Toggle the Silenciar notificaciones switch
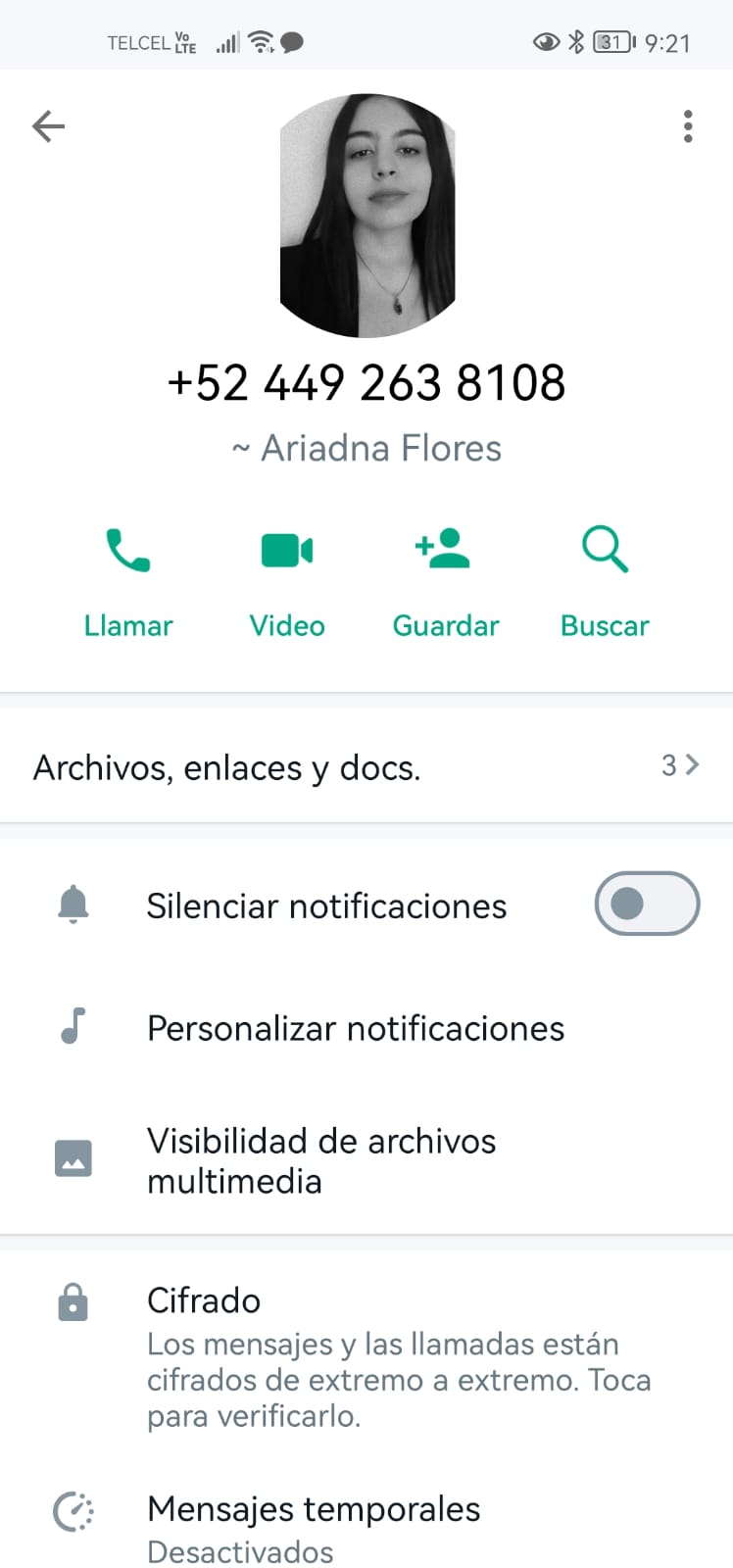Image resolution: width=733 pixels, height=1568 pixels. (647, 904)
